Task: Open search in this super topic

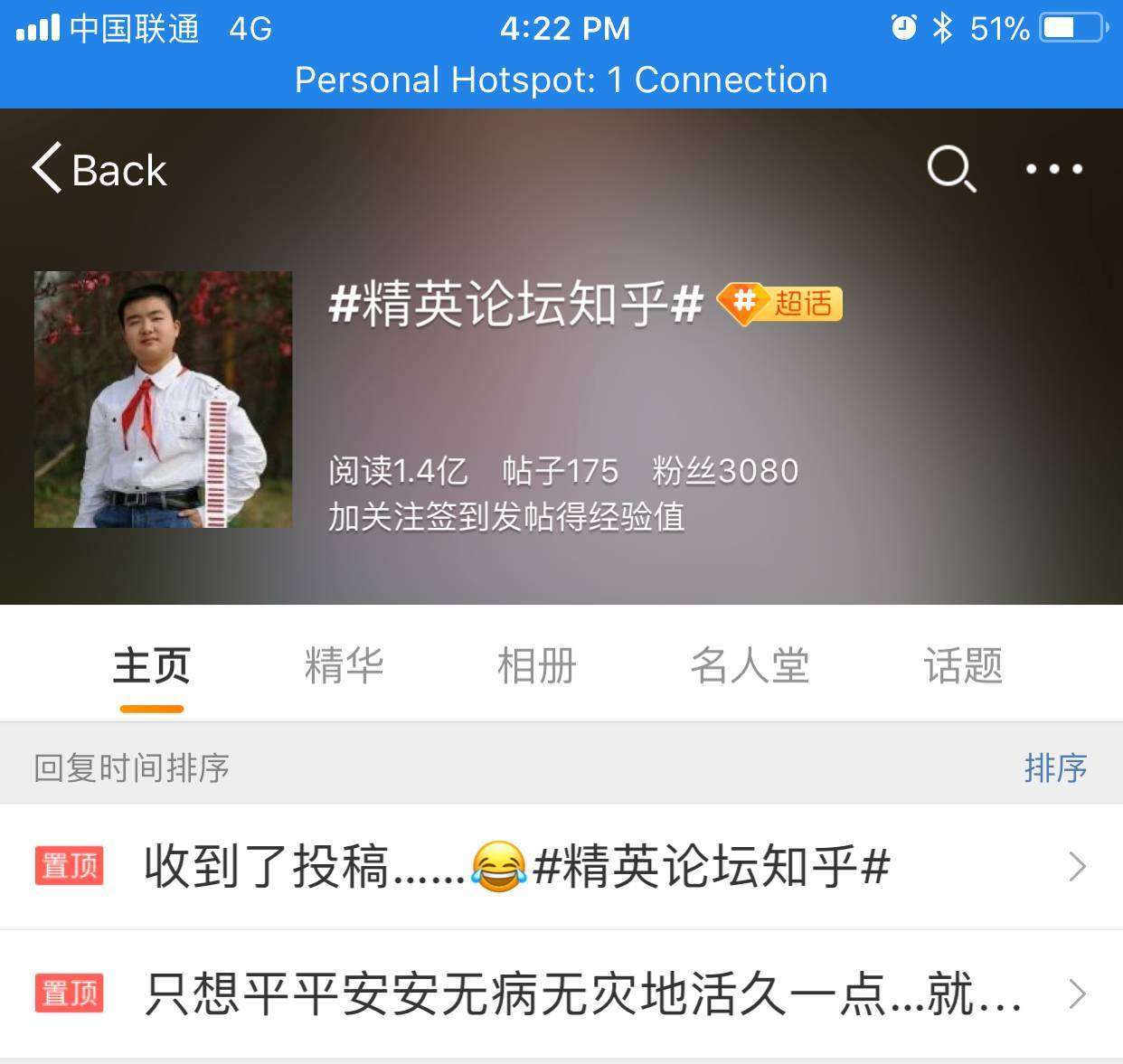Action: 951,169
